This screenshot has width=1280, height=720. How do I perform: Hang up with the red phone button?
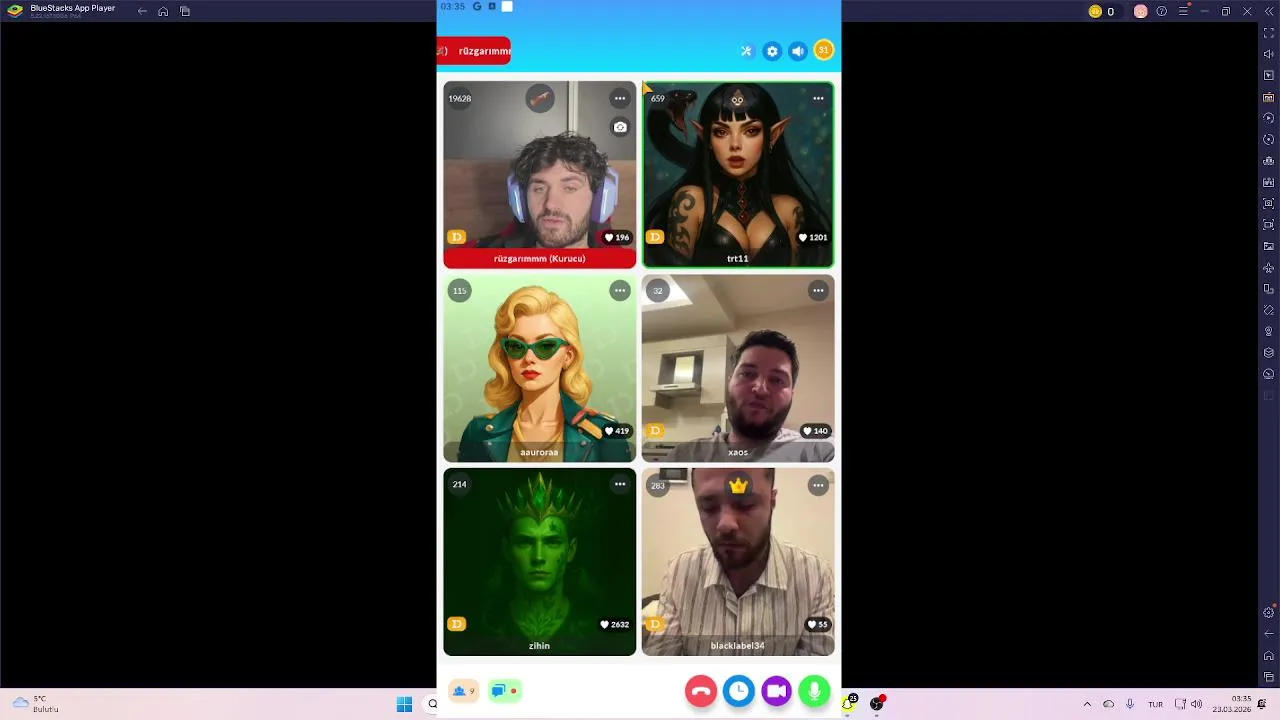(x=701, y=691)
